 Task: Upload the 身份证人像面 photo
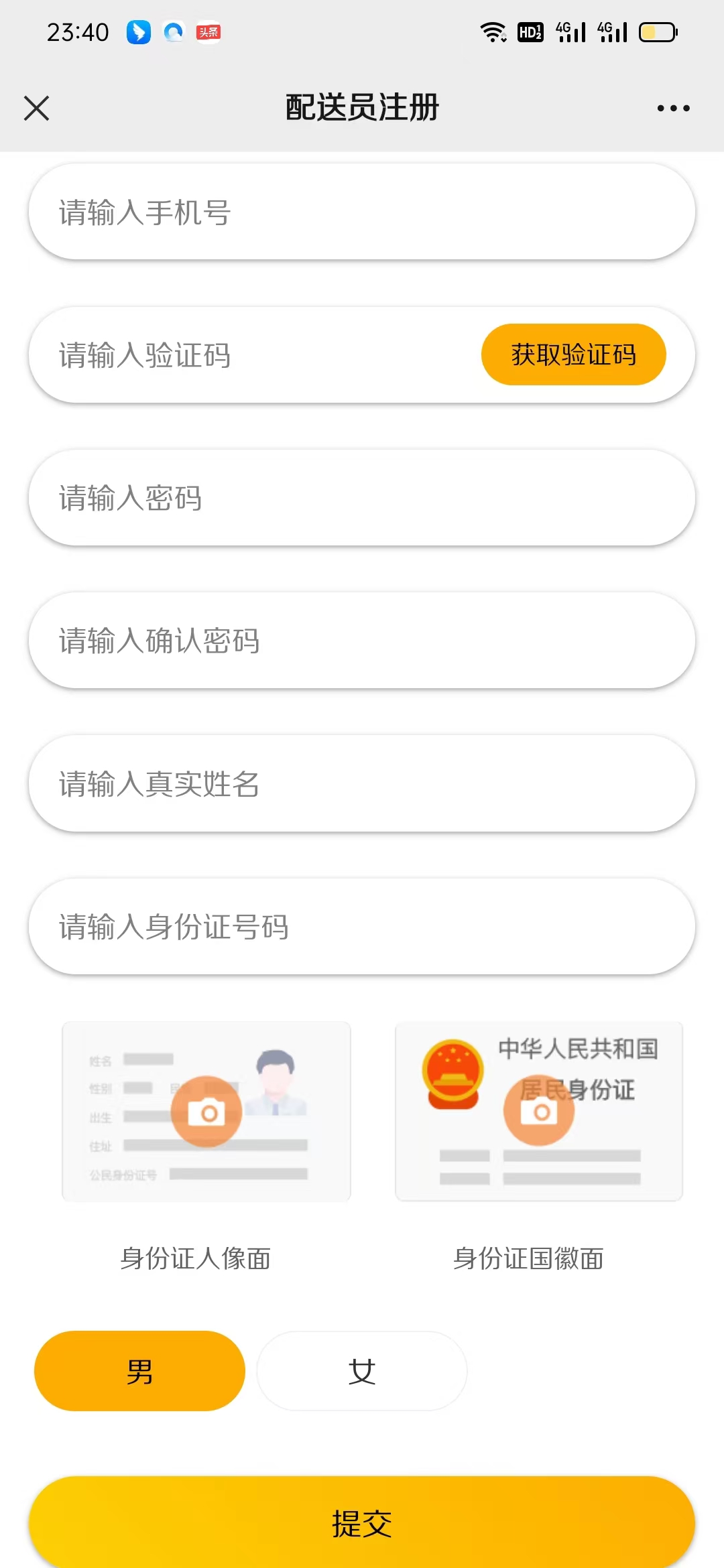click(x=206, y=1112)
